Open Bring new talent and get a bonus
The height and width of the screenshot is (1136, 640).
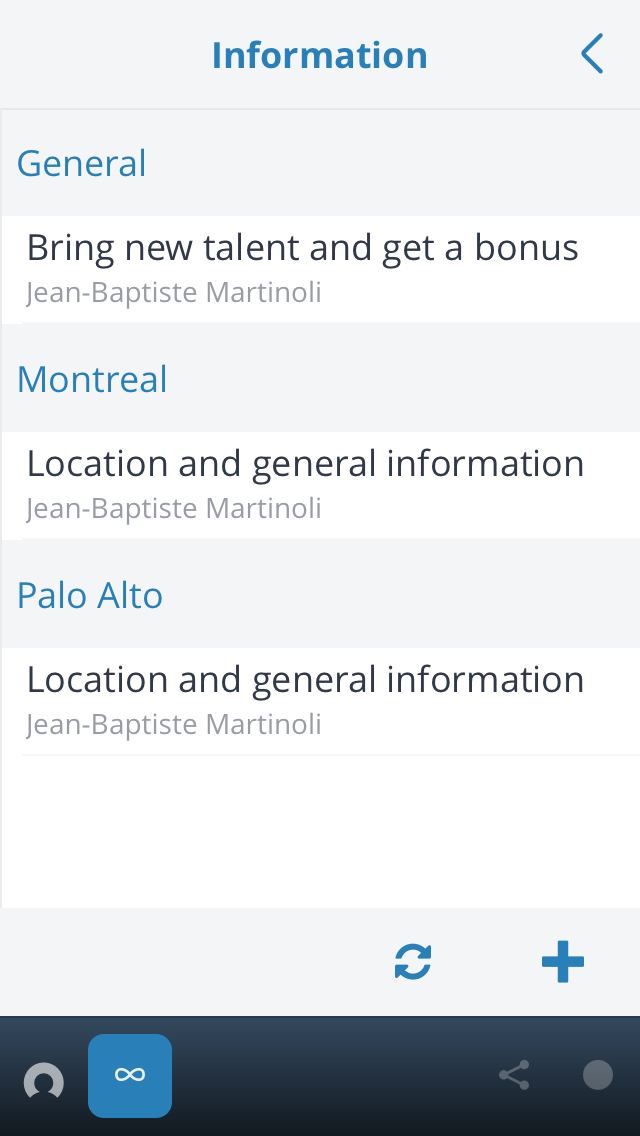click(x=320, y=269)
